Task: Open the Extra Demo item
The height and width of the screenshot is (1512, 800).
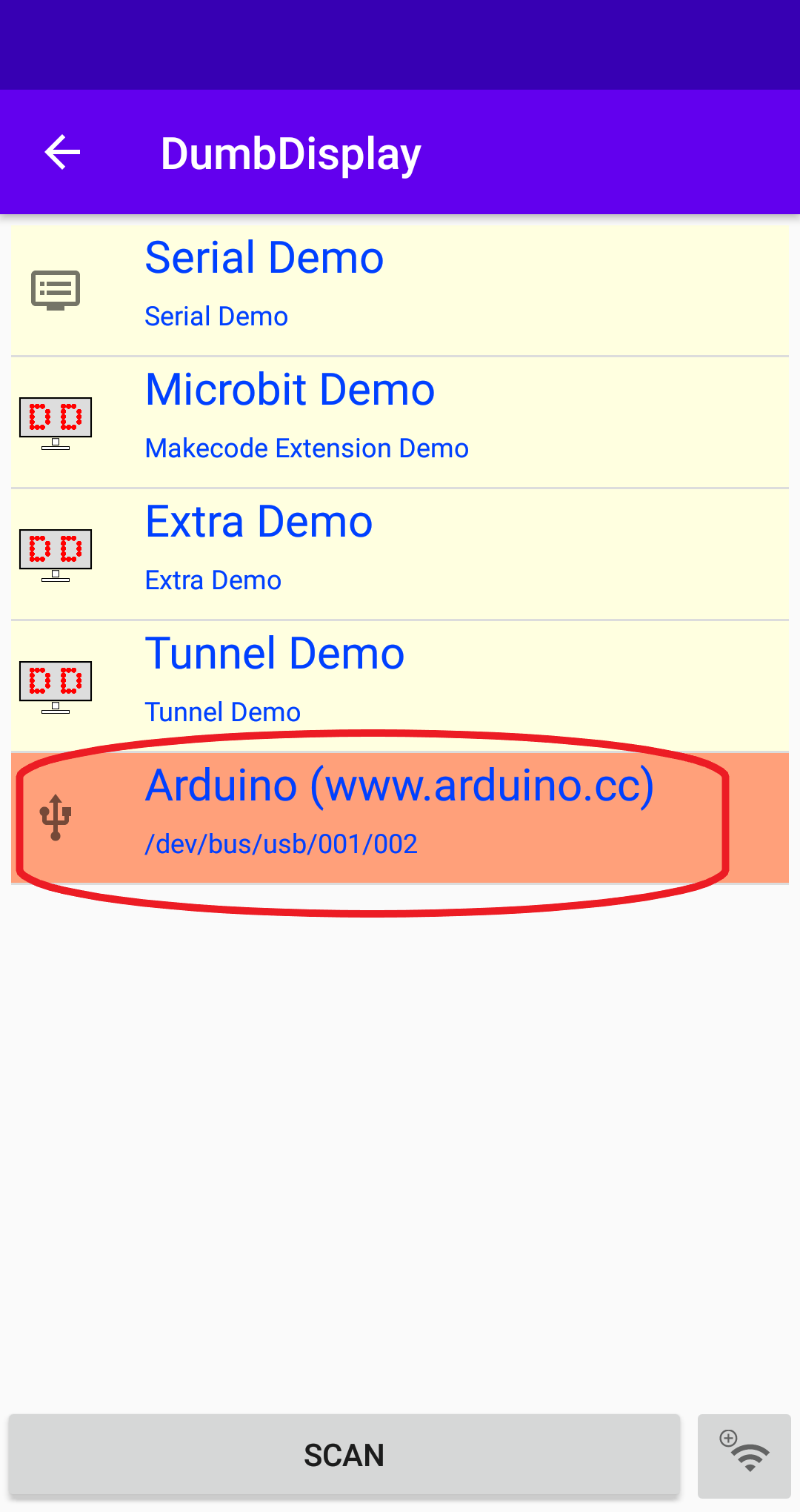Action: pyautogui.click(x=400, y=554)
